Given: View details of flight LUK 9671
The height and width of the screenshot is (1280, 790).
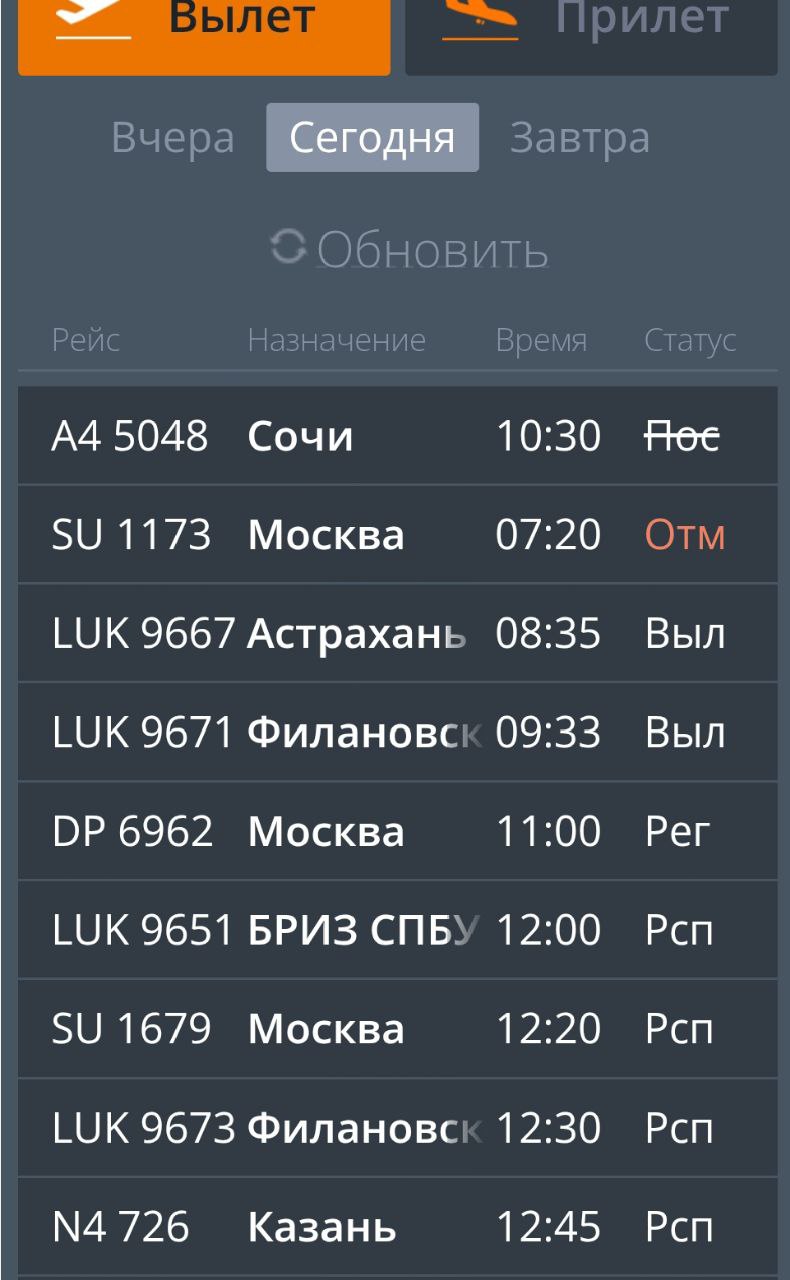Looking at the screenshot, I should pyautogui.click(x=397, y=733).
